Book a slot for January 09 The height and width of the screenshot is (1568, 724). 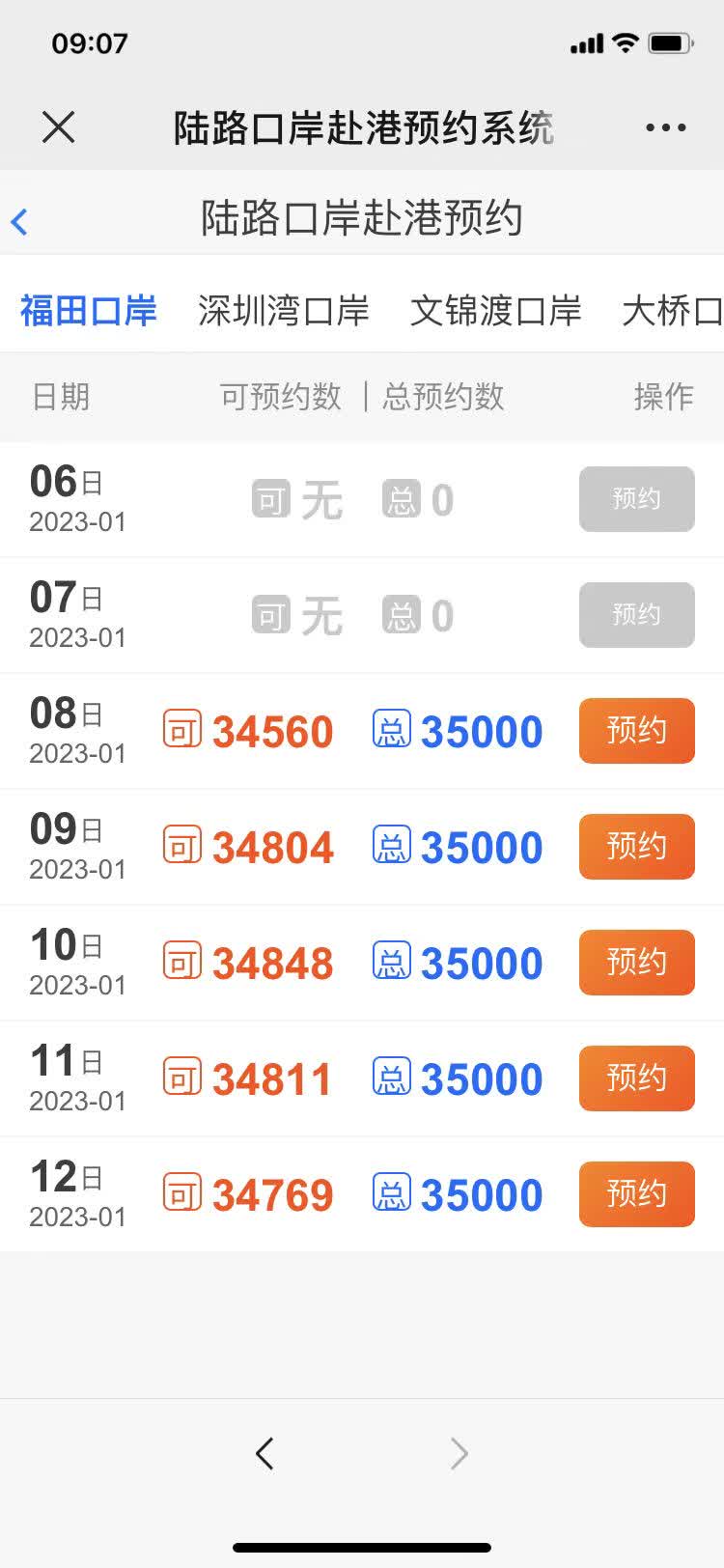[x=636, y=847]
